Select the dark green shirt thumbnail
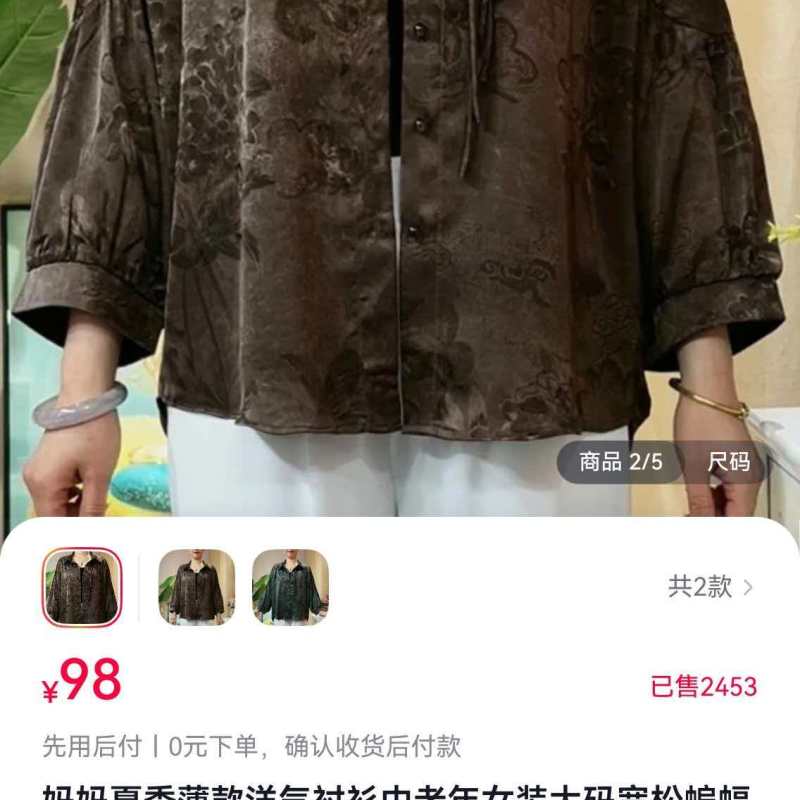This screenshot has width=800, height=800. [x=290, y=587]
